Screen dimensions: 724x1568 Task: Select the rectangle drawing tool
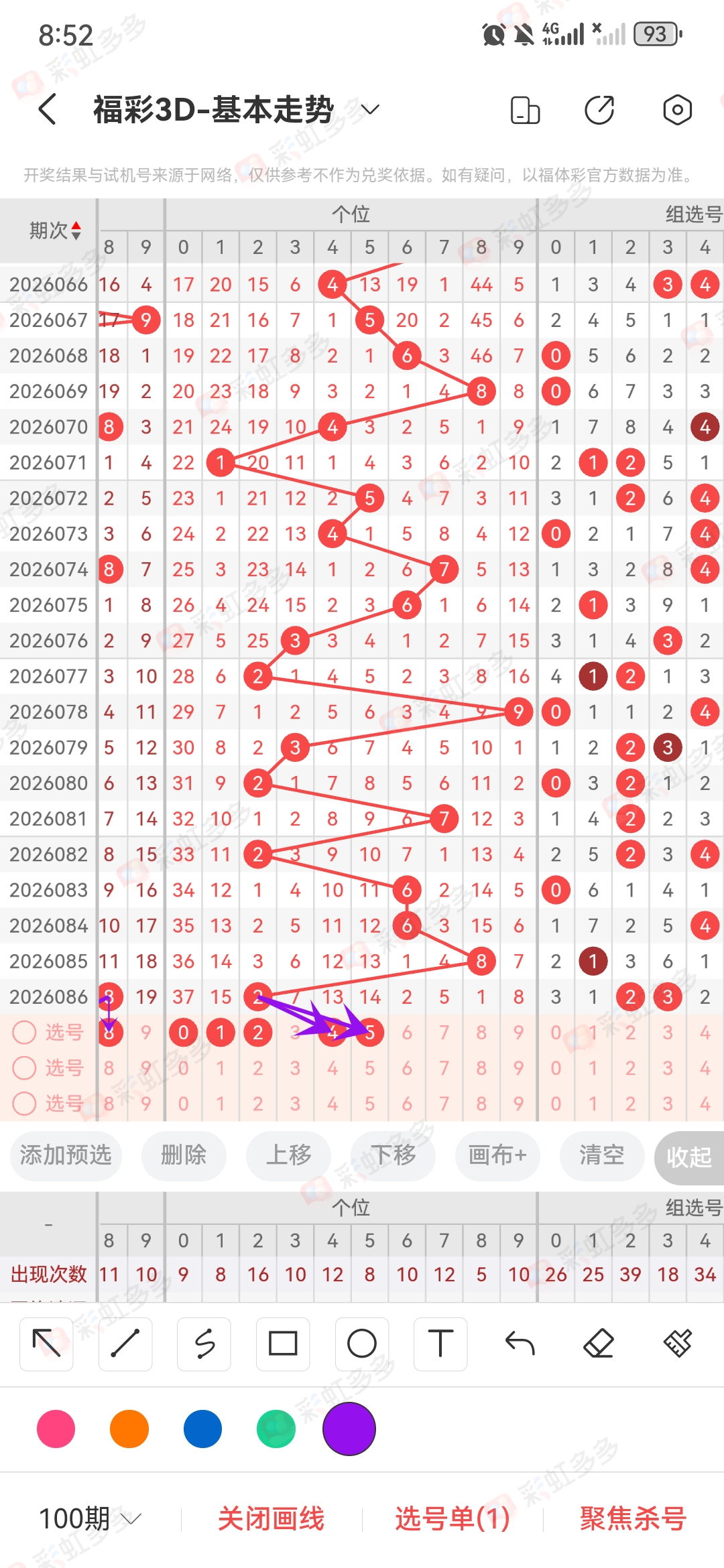pos(282,1344)
